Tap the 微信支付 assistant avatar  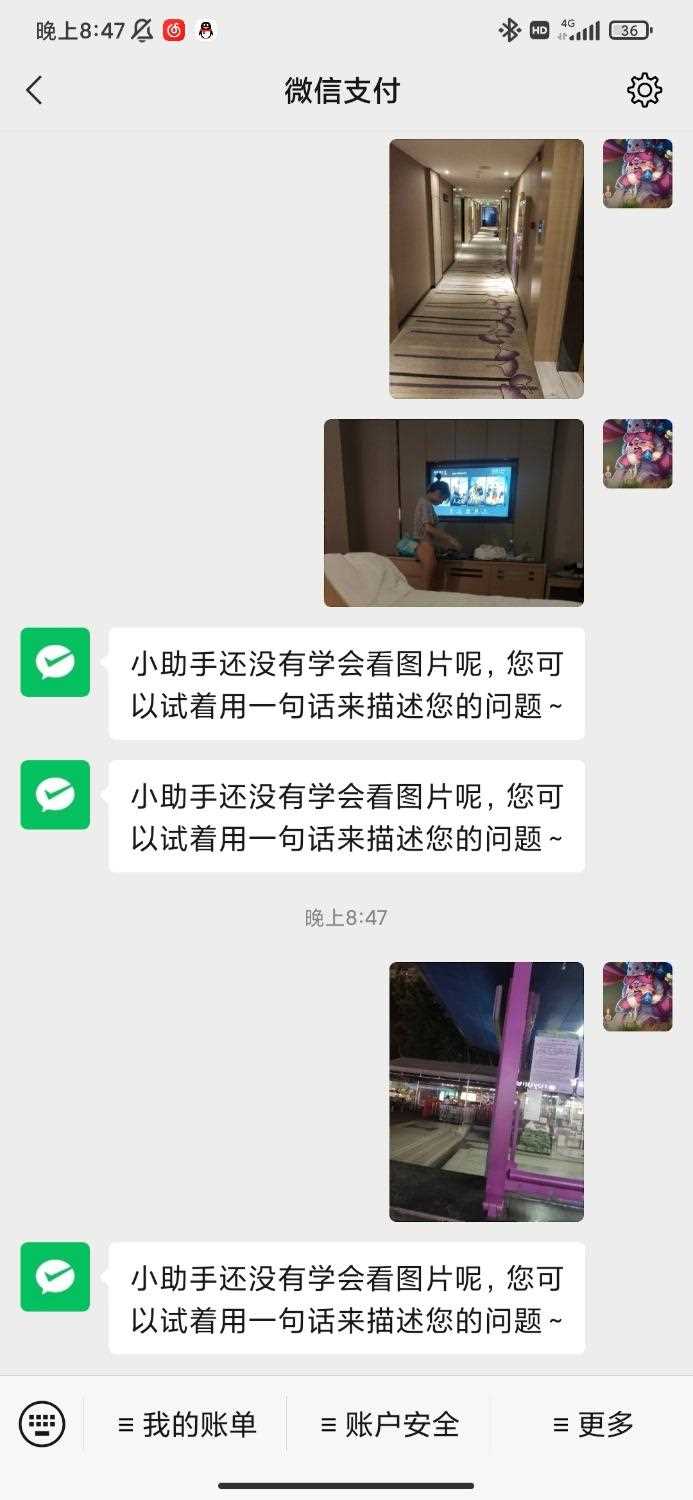(x=55, y=662)
